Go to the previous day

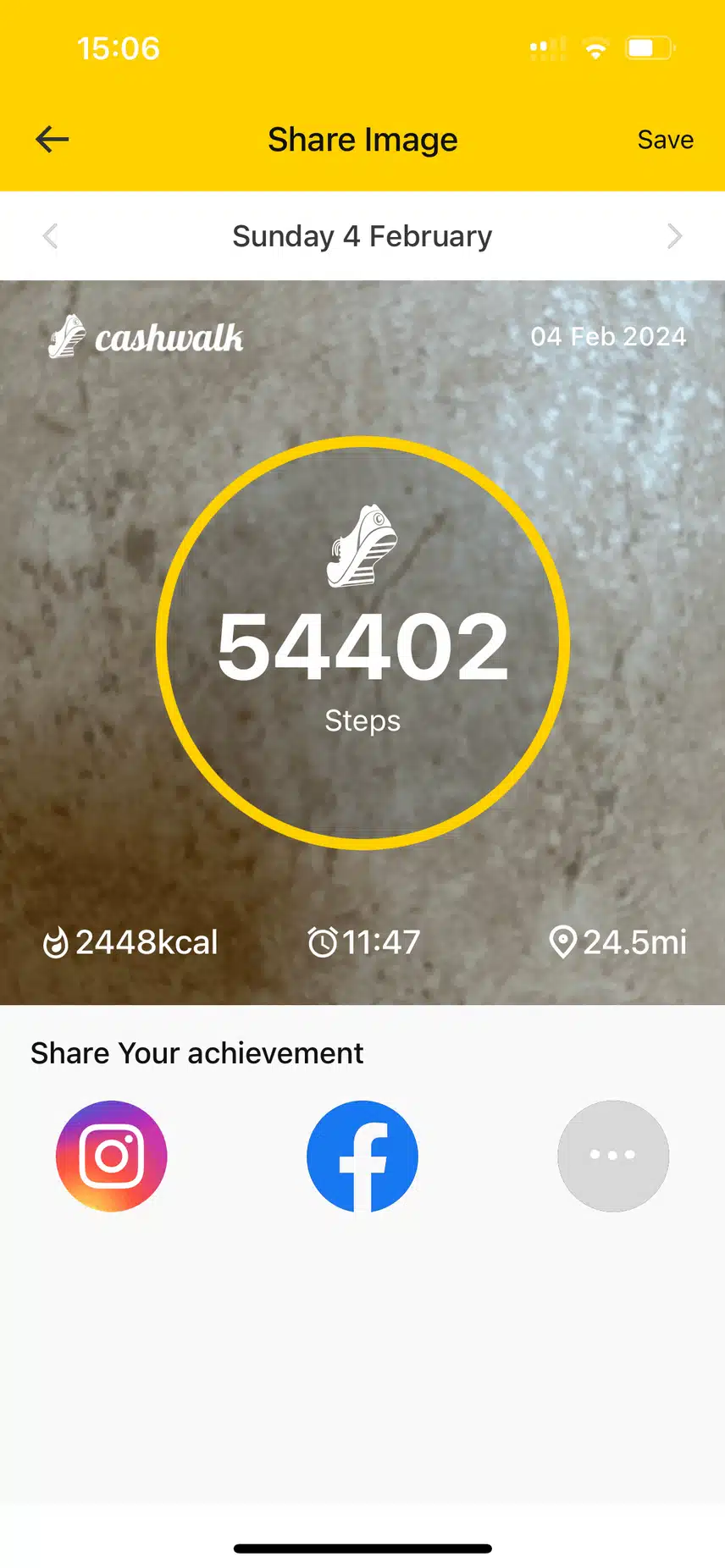50,236
